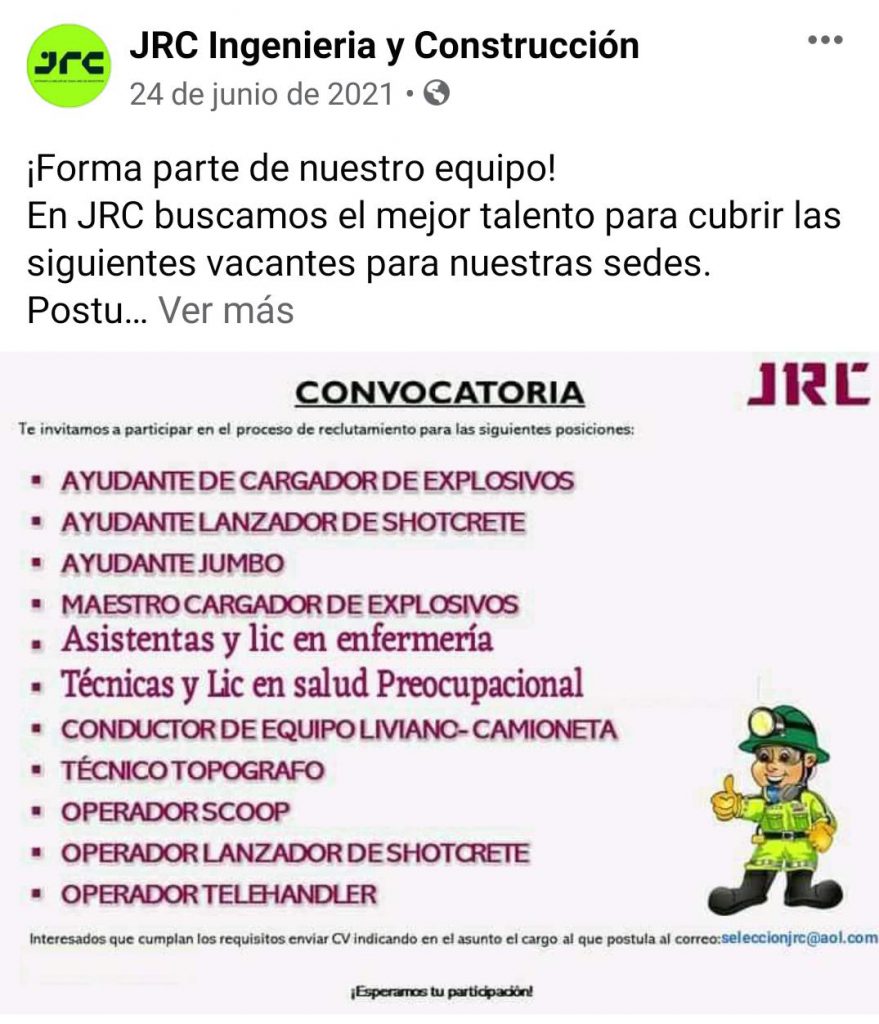Screen dimensions: 879x1024
Task: Open the 24 de junio de 2021 timestamp
Action: click(262, 95)
